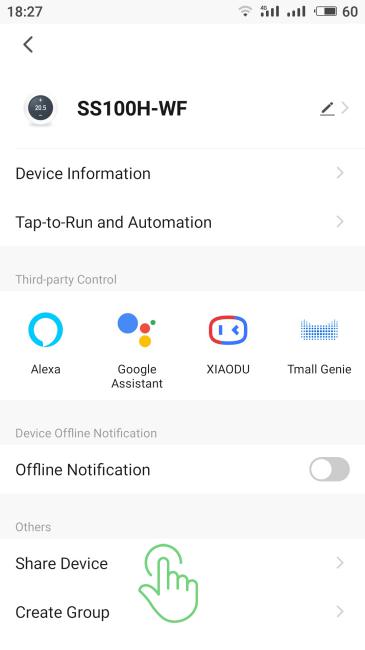This screenshot has height=650, width=365.
Task: Select Alexa third-party control
Action: (46, 344)
